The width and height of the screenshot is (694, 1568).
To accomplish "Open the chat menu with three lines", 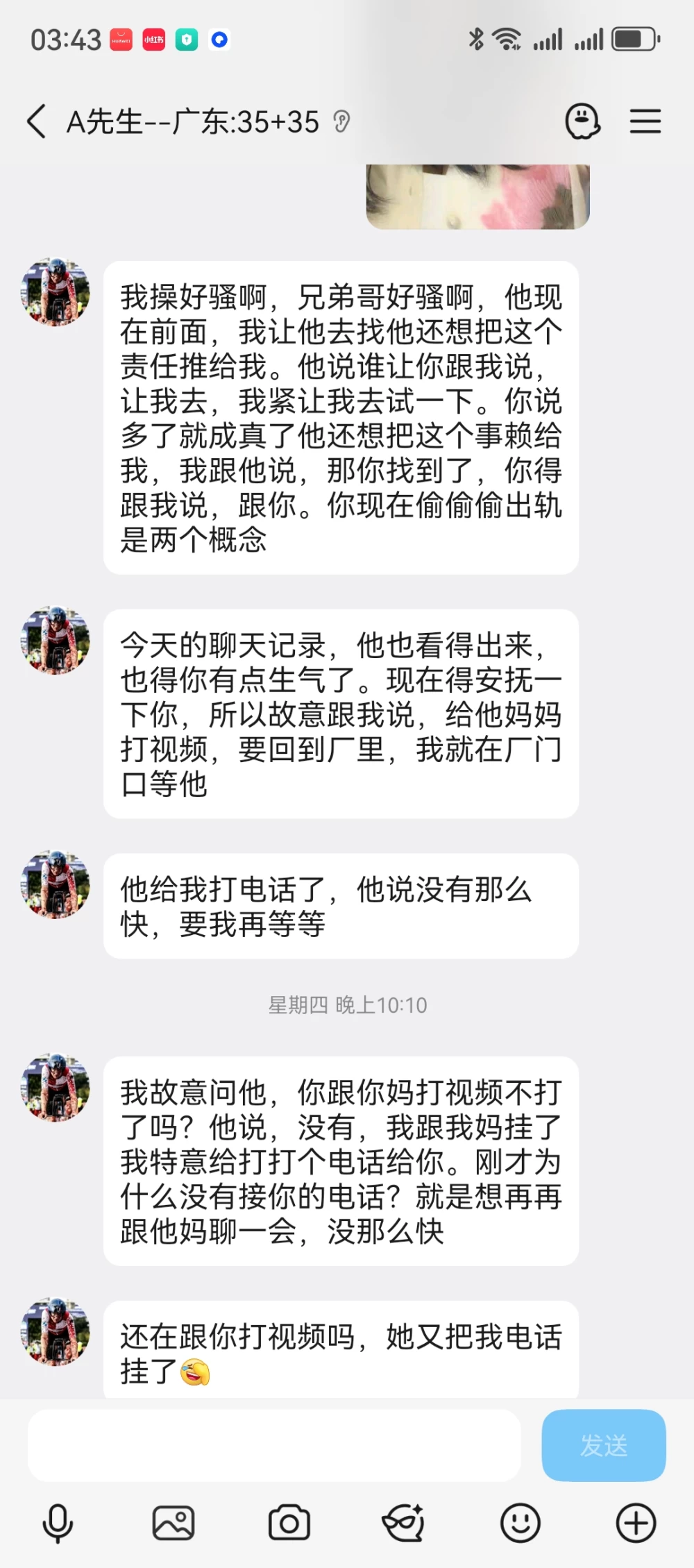I will tap(645, 121).
